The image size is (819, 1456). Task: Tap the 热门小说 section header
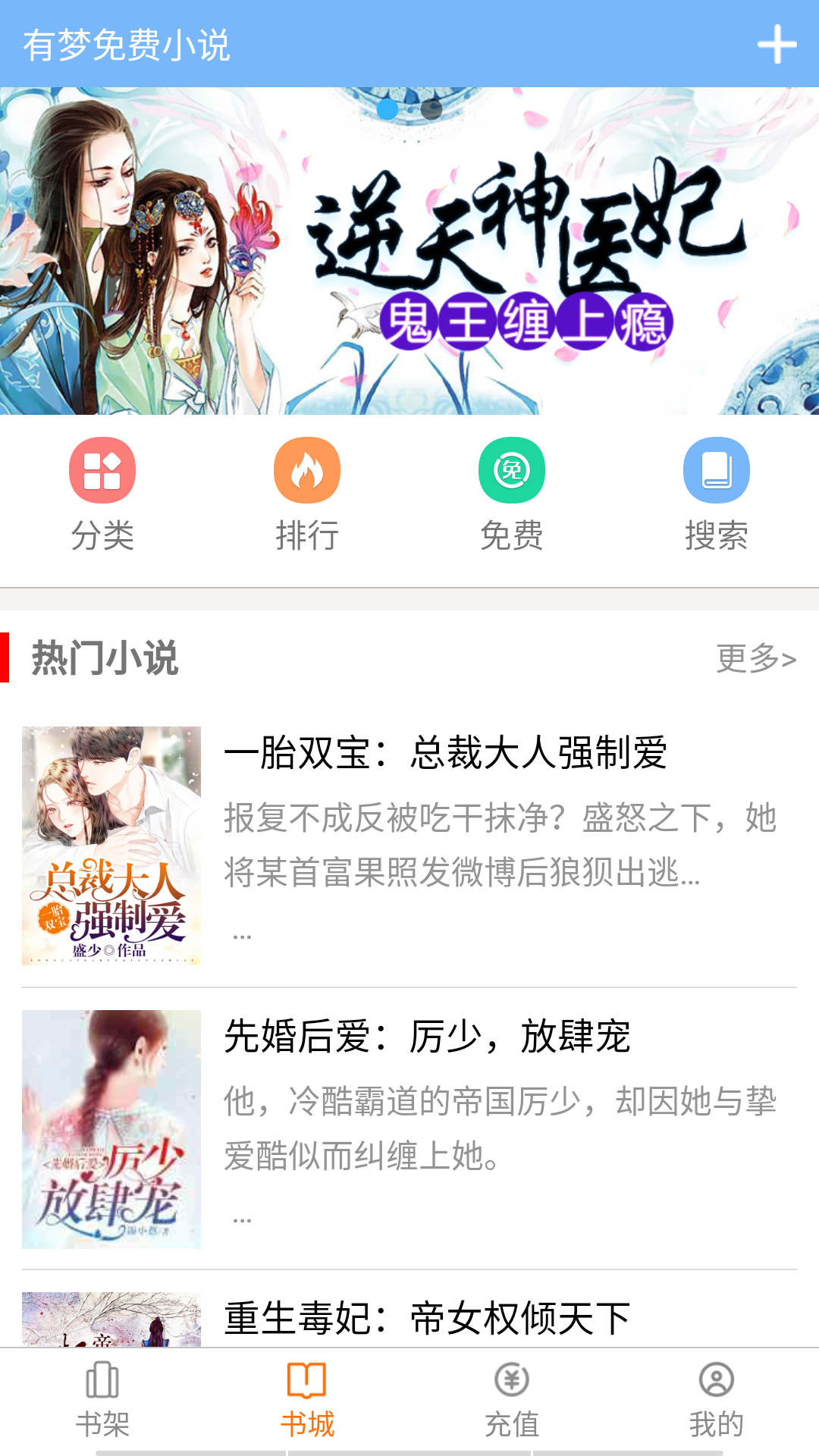click(x=105, y=660)
